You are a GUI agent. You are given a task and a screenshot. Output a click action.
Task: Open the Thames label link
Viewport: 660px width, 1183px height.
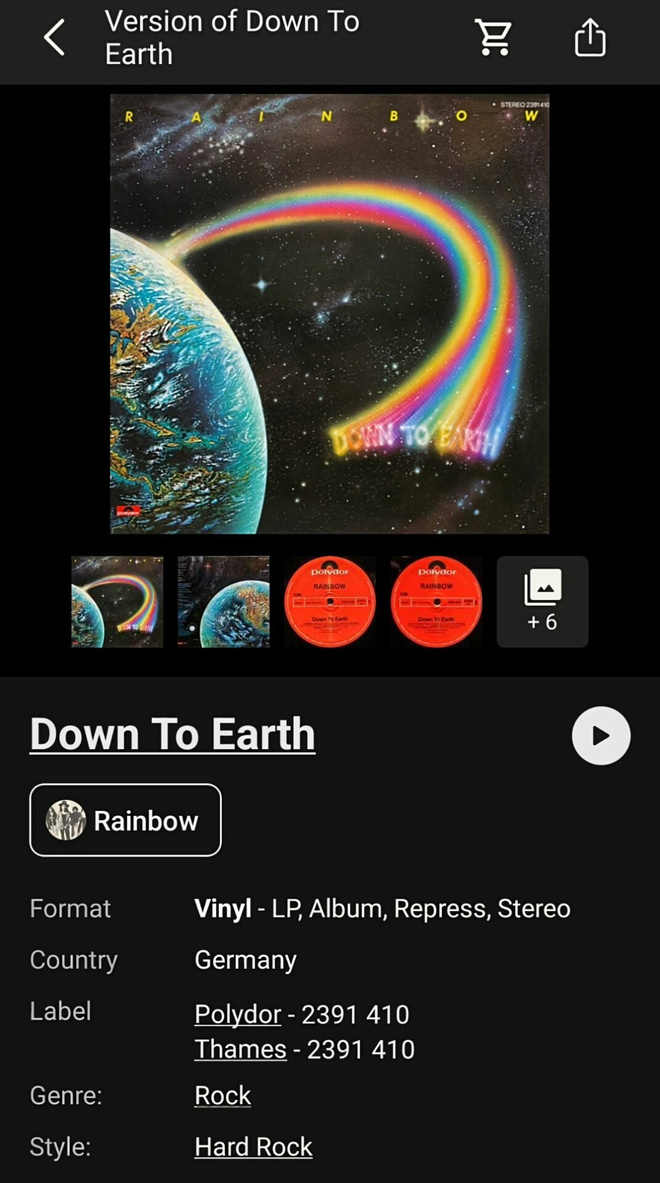point(241,1049)
